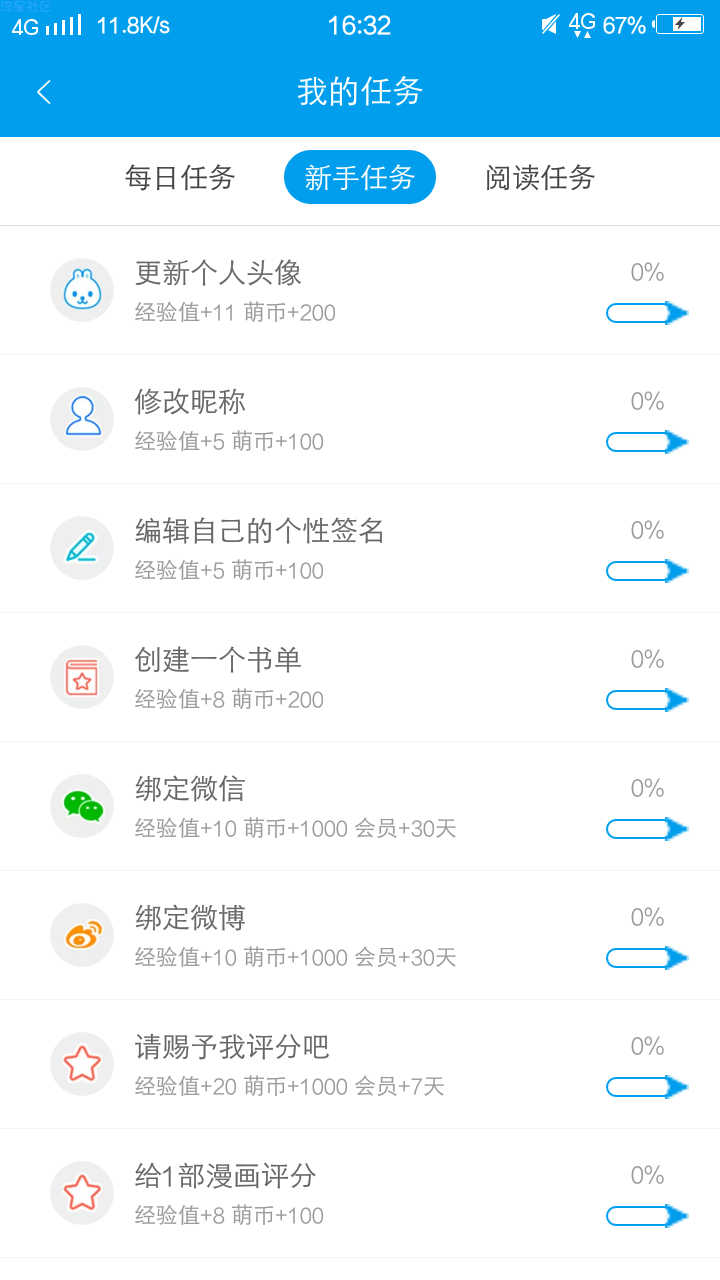Open 编辑自己的个性签名 task

tap(360, 548)
